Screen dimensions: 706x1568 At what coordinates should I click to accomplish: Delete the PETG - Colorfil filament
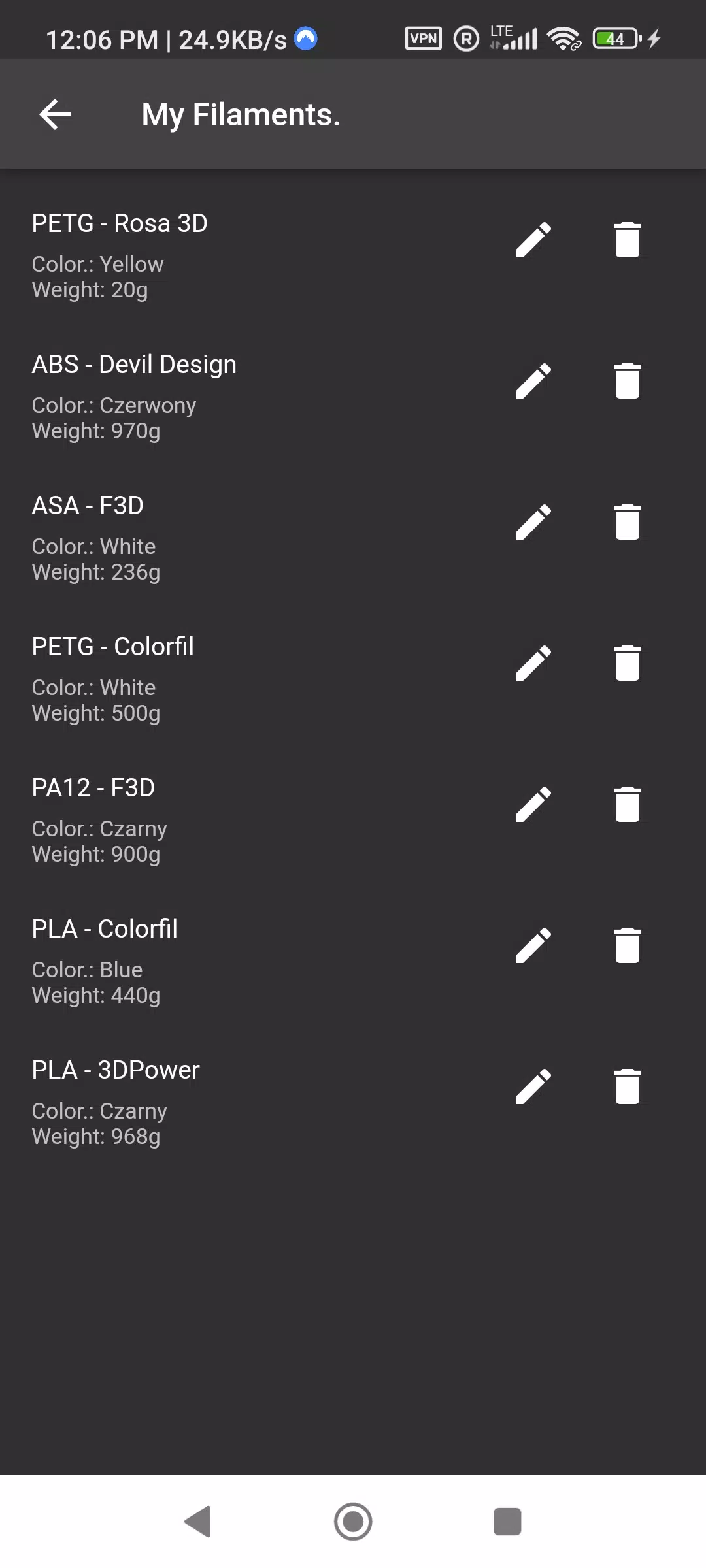(628, 663)
